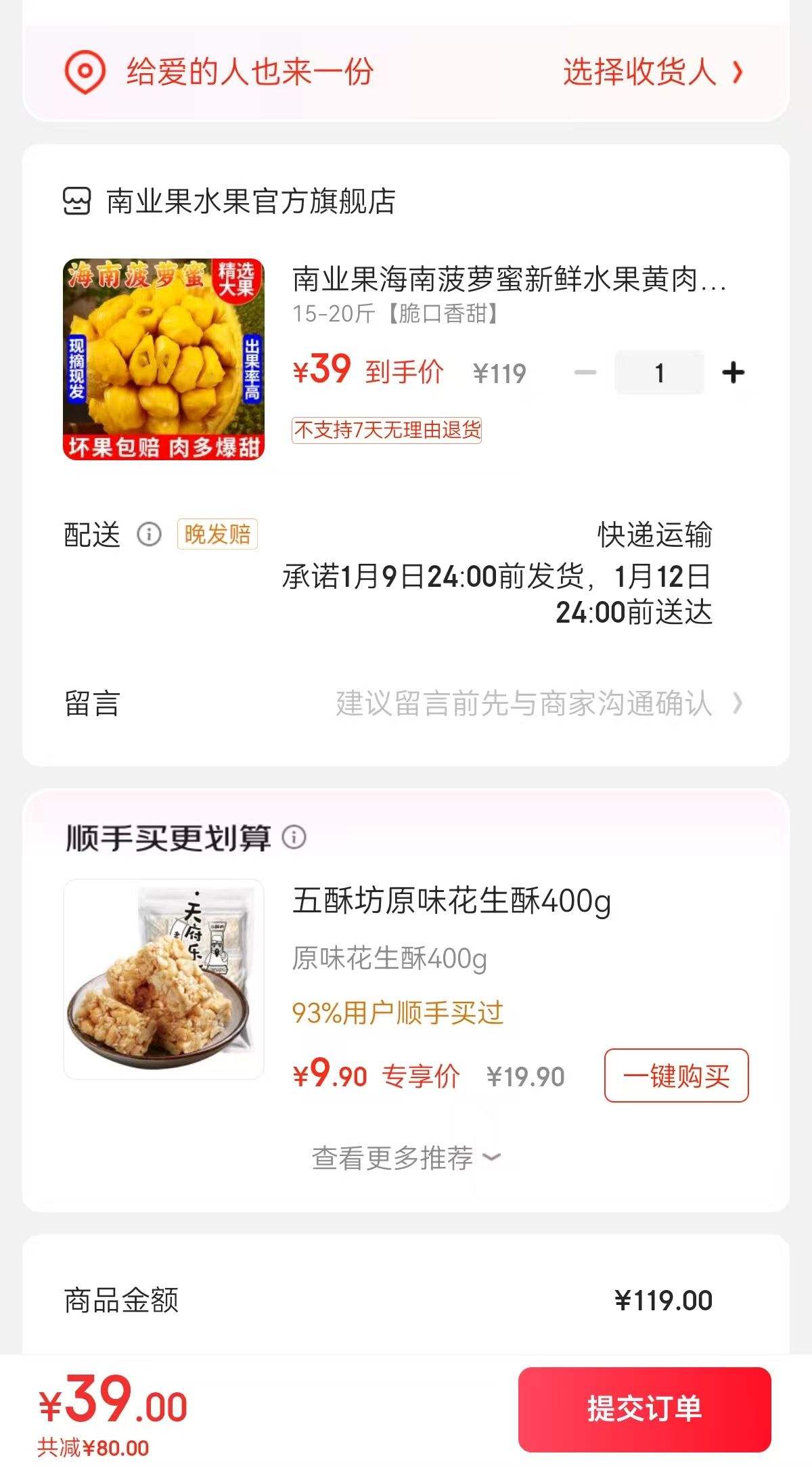Open 南业果水果官方旗舰店 store page
The image size is (812, 1466).
coord(250,201)
